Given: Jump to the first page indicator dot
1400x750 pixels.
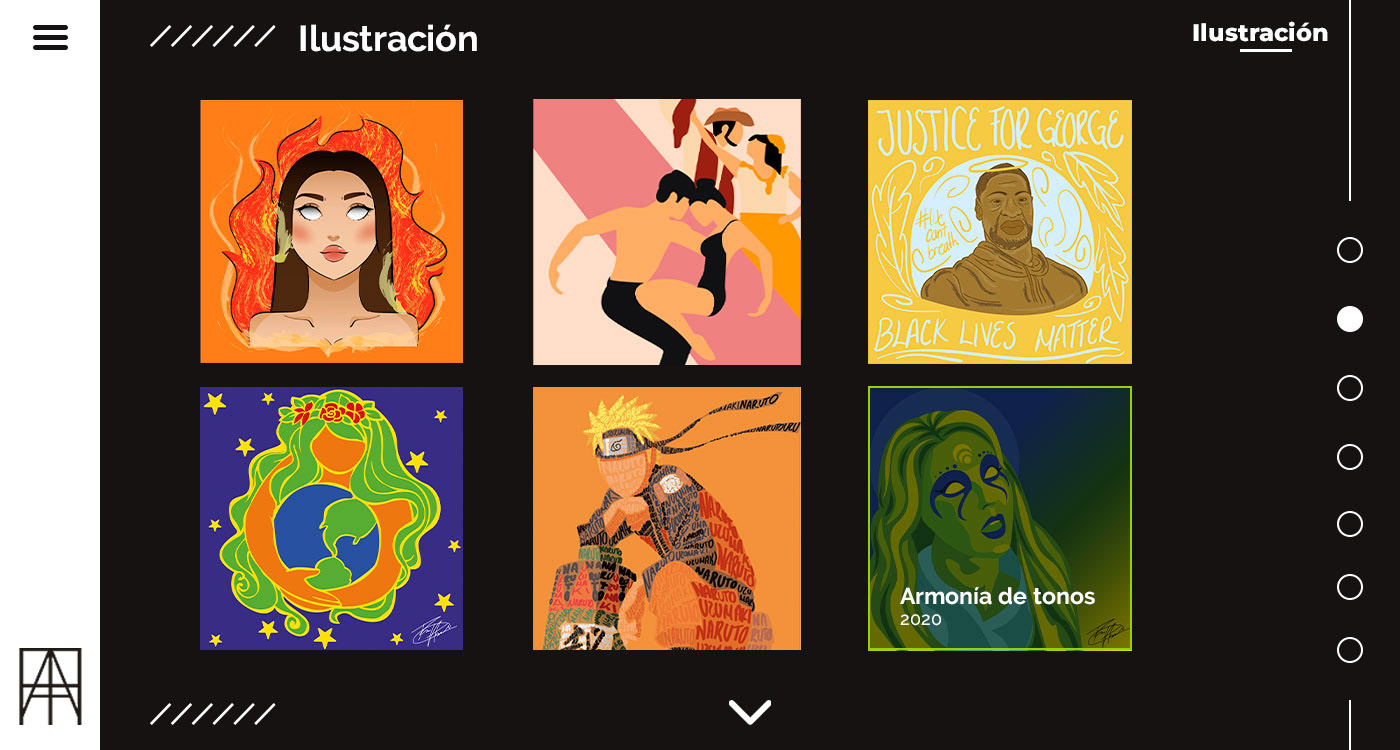Looking at the screenshot, I should pyautogui.click(x=1350, y=250).
